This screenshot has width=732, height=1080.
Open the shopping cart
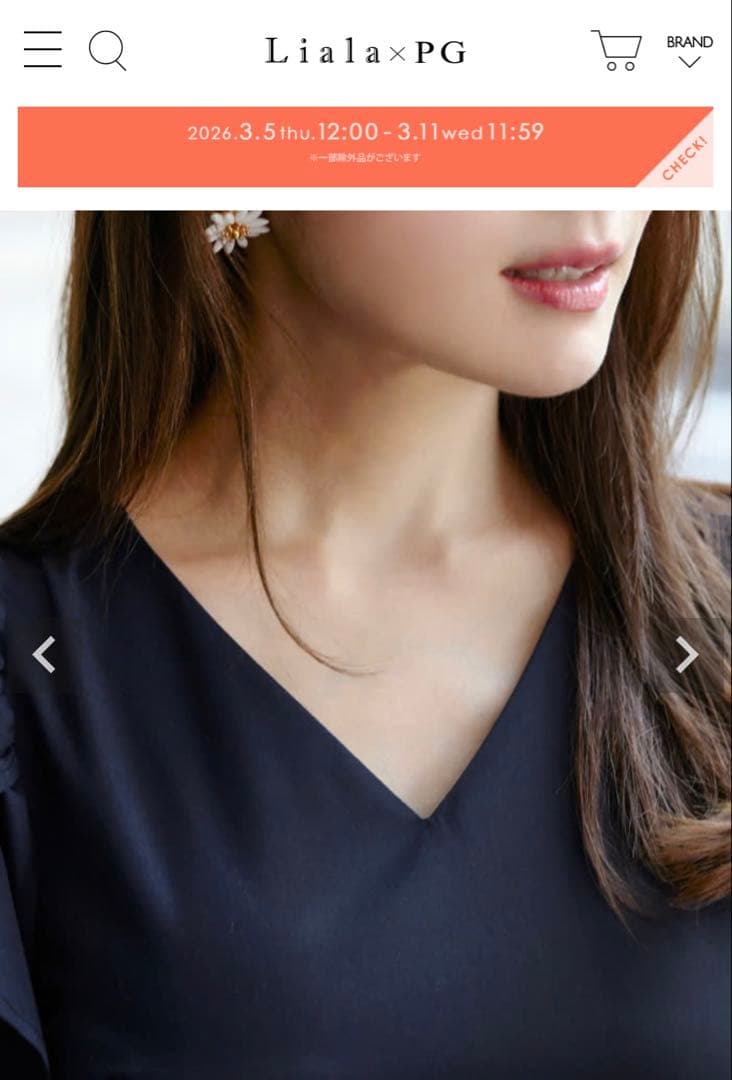pyautogui.click(x=616, y=50)
